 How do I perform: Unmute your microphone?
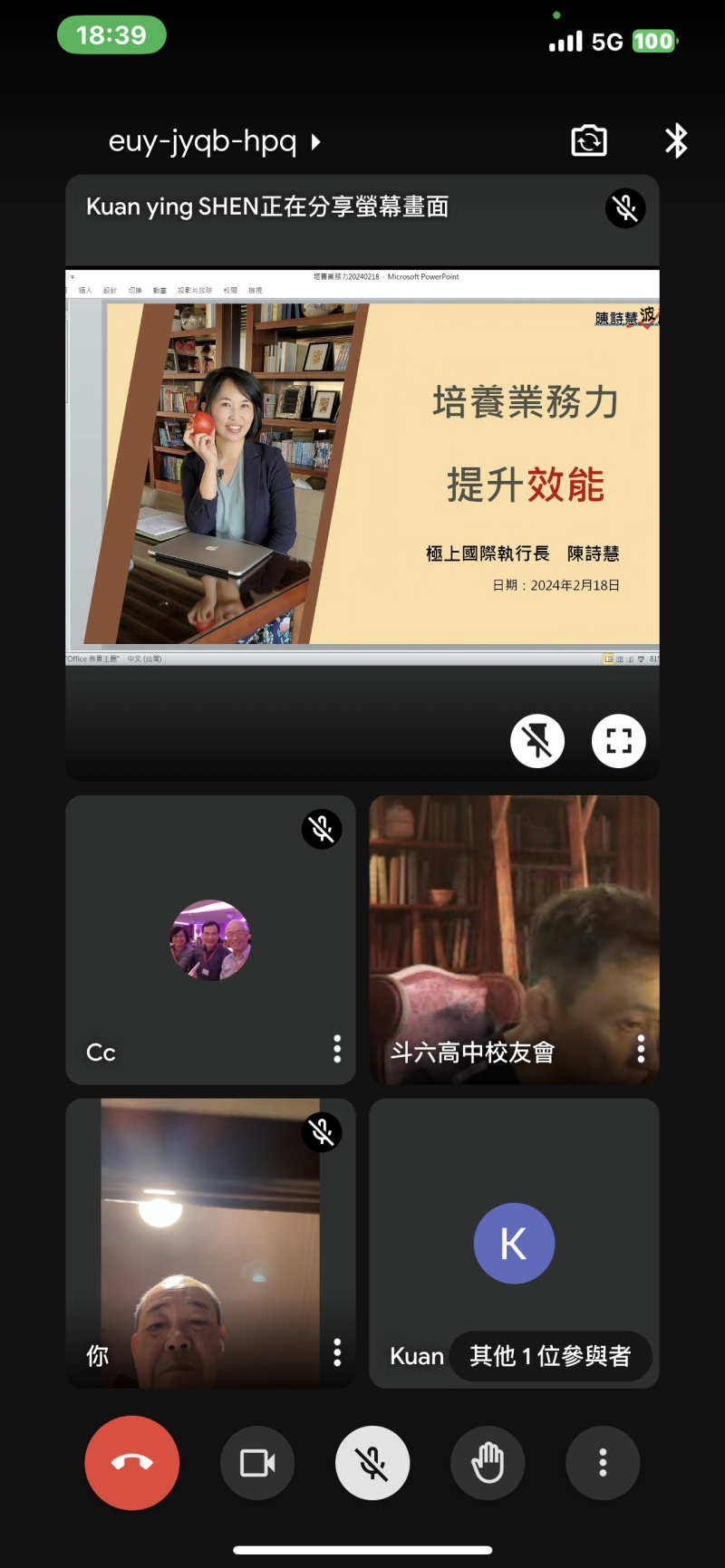point(372,1463)
